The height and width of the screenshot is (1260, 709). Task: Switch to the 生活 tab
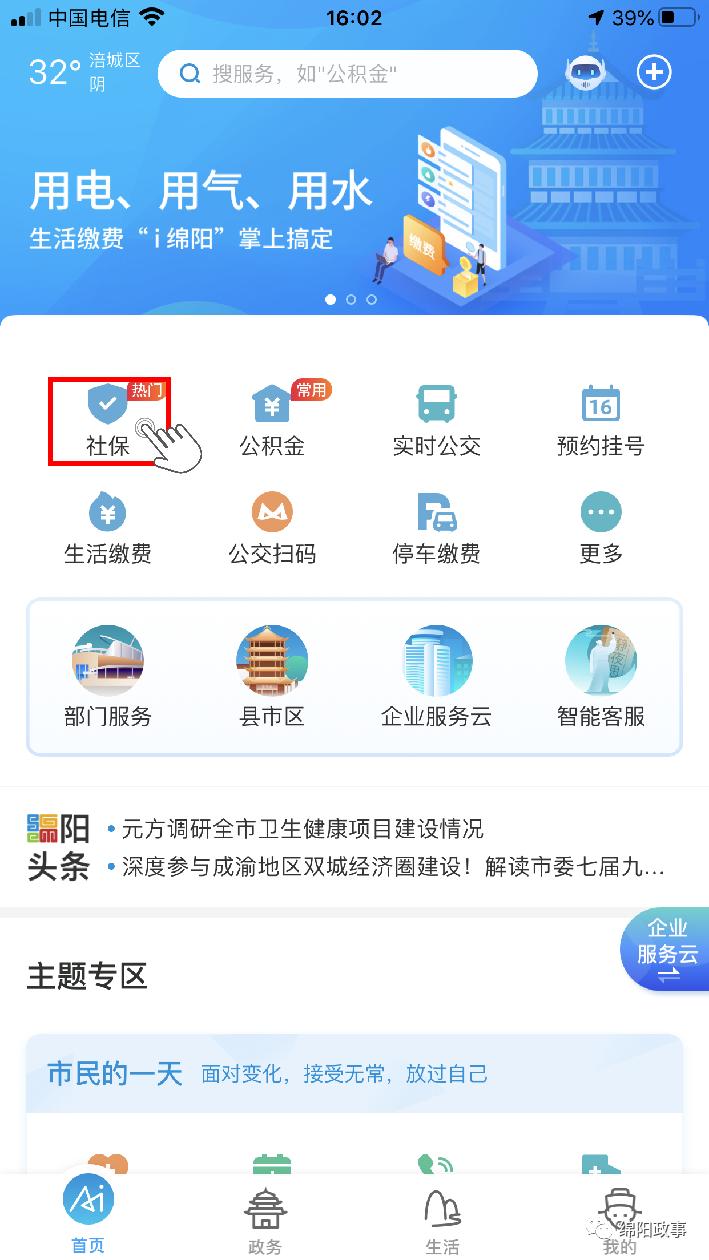point(442,1219)
